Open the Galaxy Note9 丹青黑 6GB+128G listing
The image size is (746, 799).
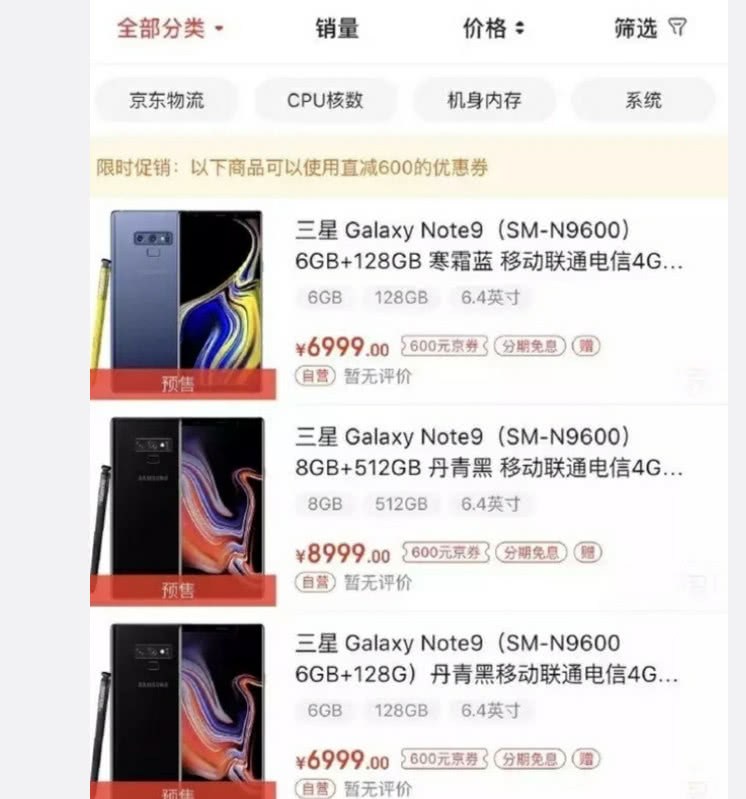pos(487,658)
